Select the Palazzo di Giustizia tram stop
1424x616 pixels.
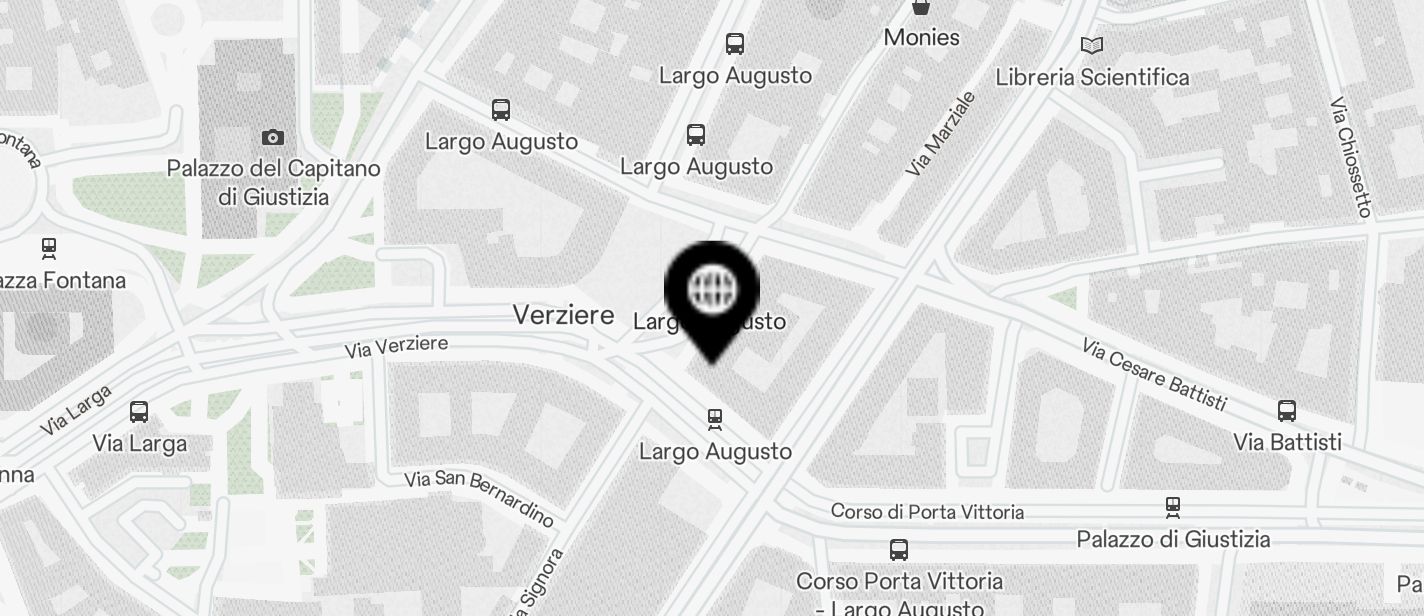pos(1172,508)
